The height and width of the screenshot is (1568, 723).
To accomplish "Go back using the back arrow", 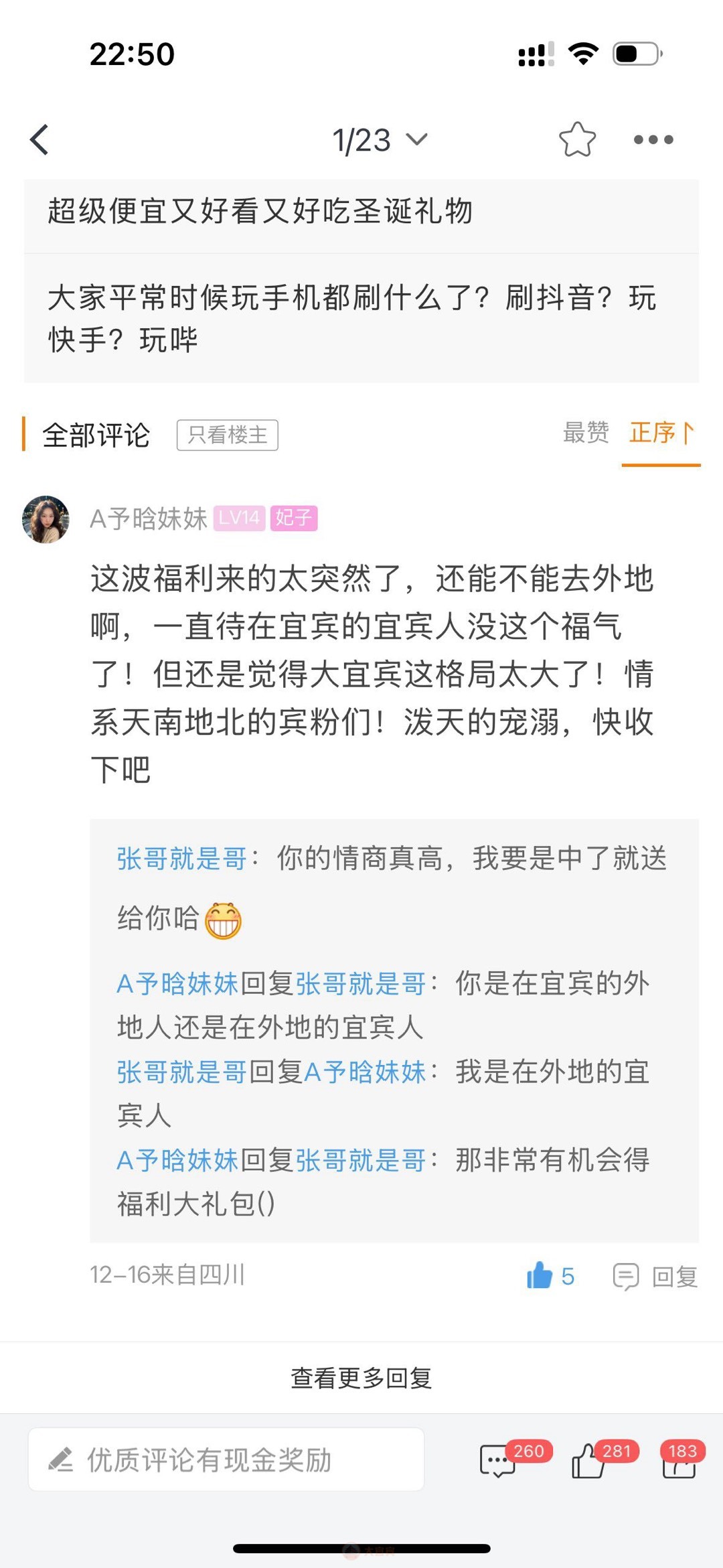I will pyautogui.click(x=40, y=140).
